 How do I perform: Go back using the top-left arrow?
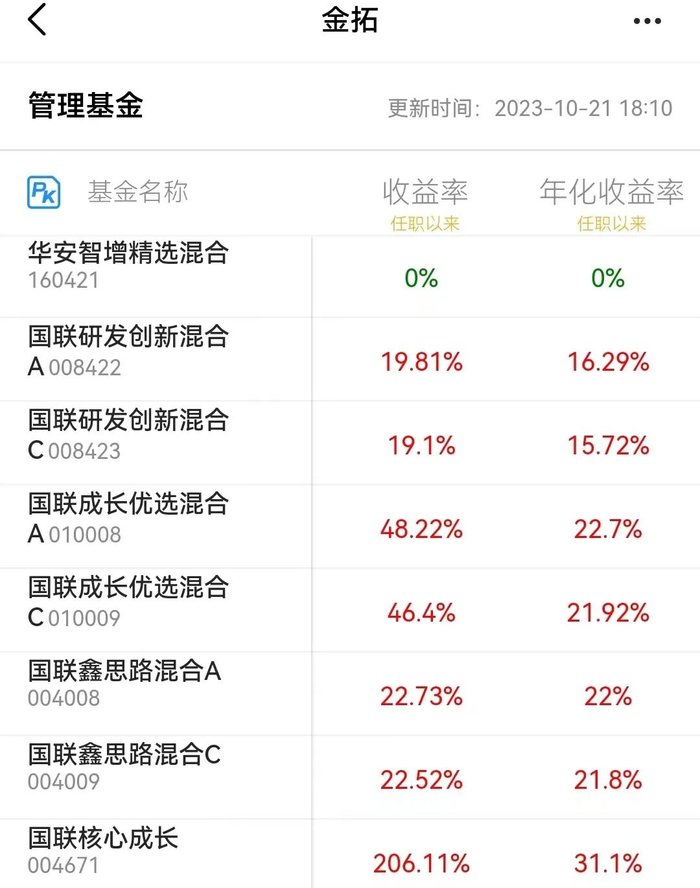pyautogui.click(x=37, y=20)
